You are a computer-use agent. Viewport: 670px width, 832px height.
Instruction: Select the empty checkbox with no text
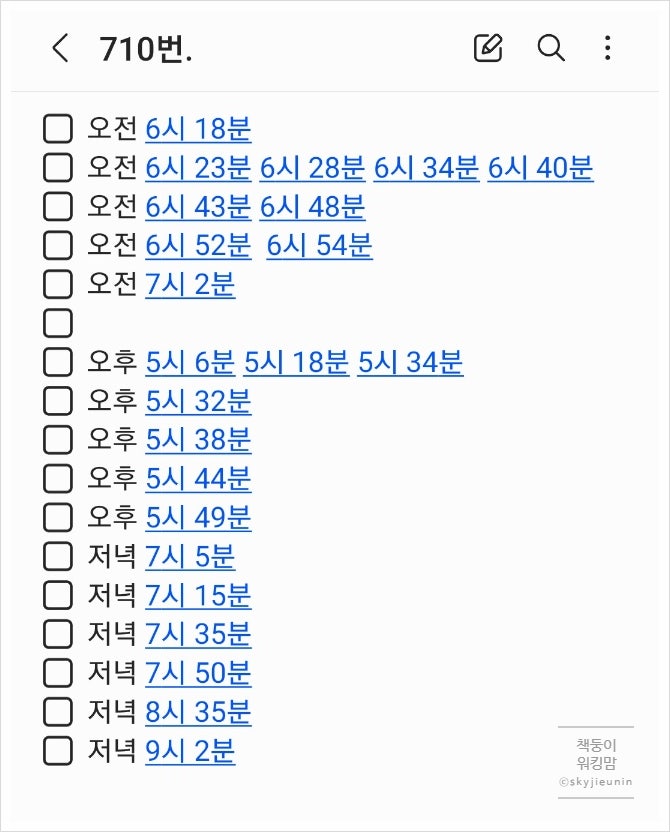pos(58,323)
